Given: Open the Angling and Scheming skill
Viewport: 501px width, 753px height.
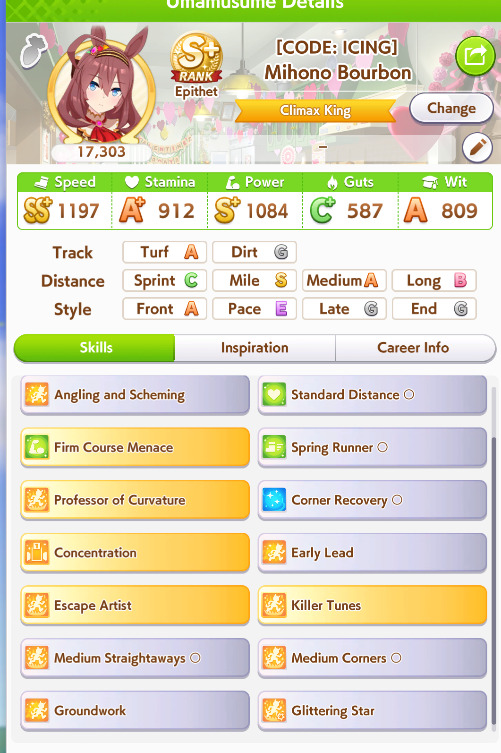Looking at the screenshot, I should click(135, 395).
